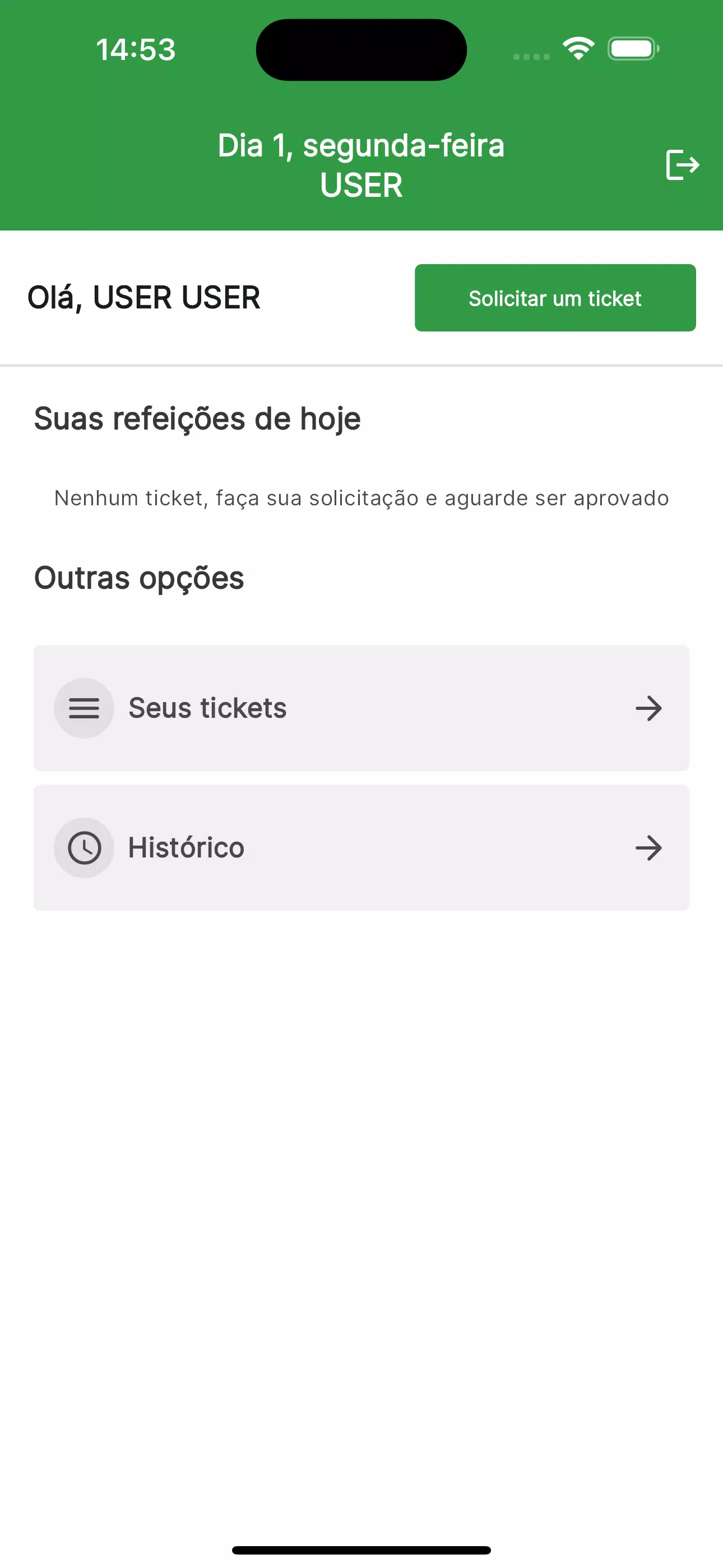
Task: Open the Seus tickets row
Action: 361,708
